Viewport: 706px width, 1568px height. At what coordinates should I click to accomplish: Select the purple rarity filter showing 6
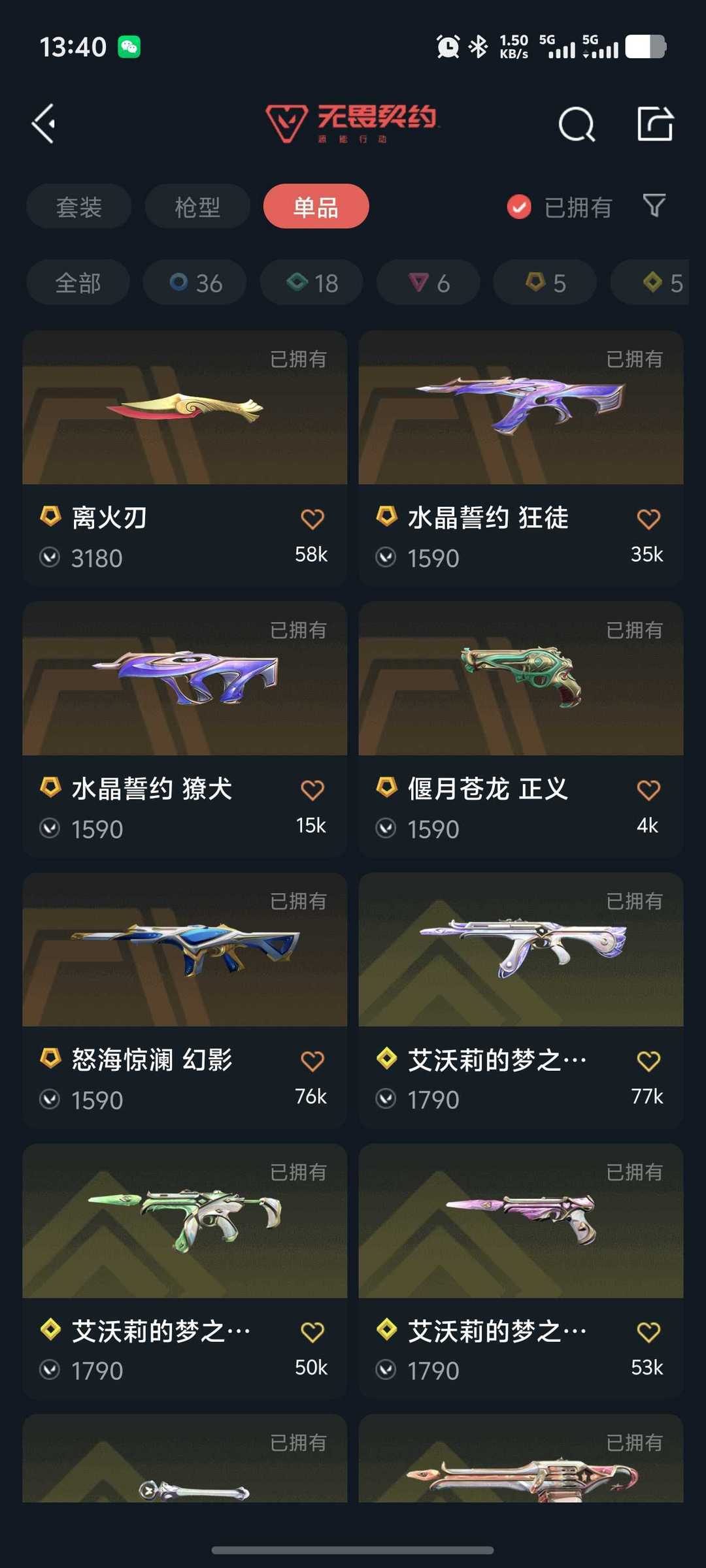427,282
